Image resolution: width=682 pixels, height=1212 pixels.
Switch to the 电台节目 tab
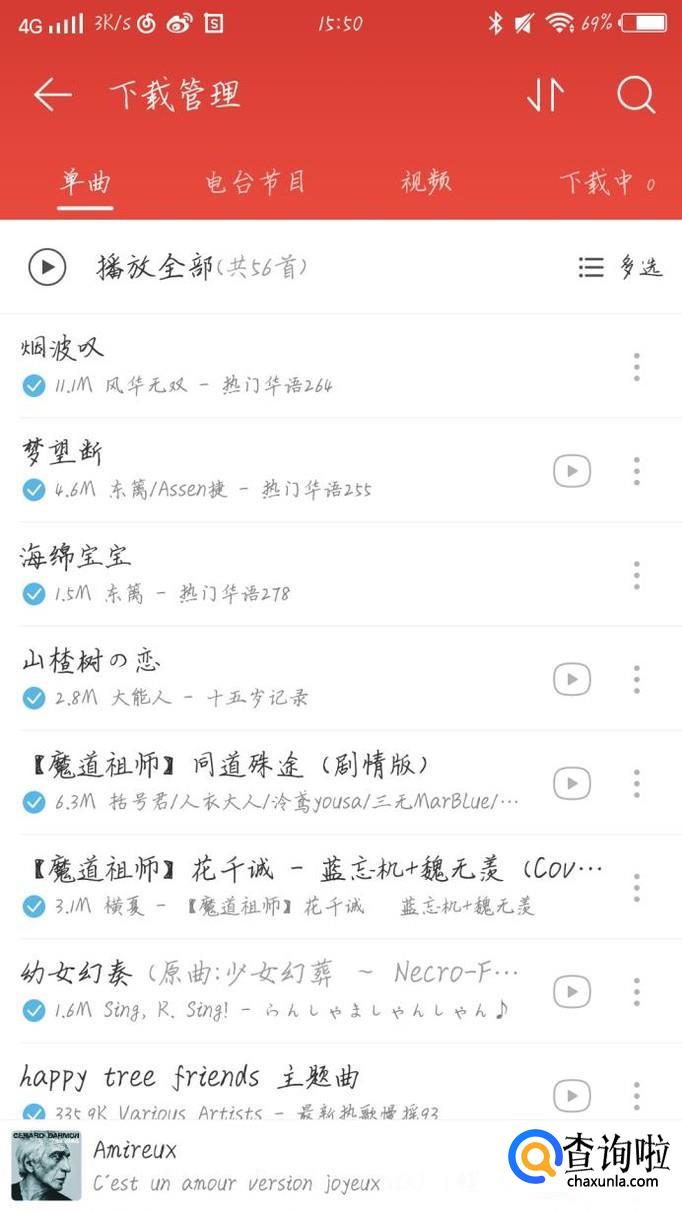(x=255, y=182)
